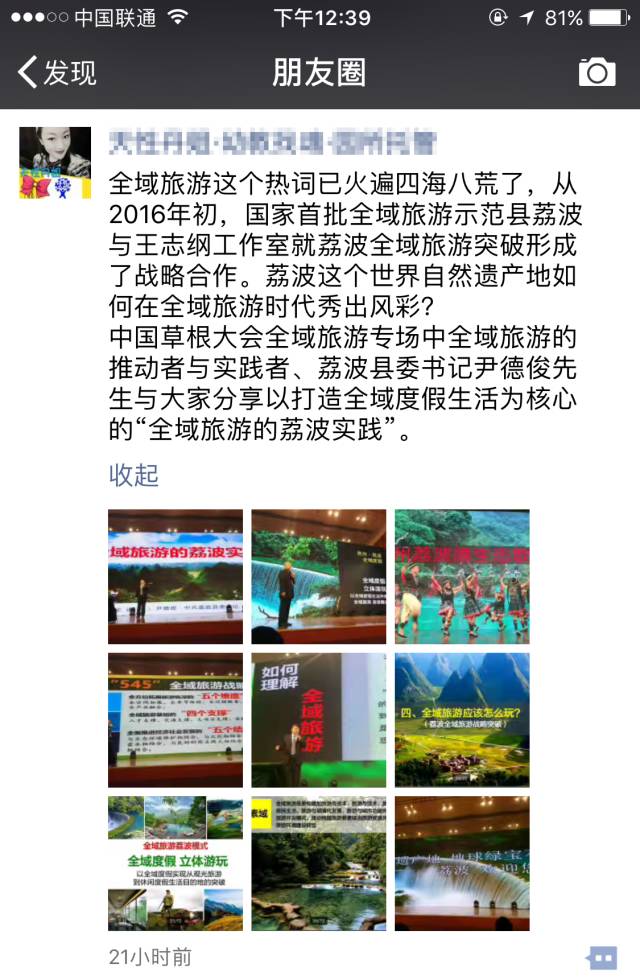Open the like and comment bubble menu
This screenshot has width=640, height=980.
pyautogui.click(x=601, y=957)
